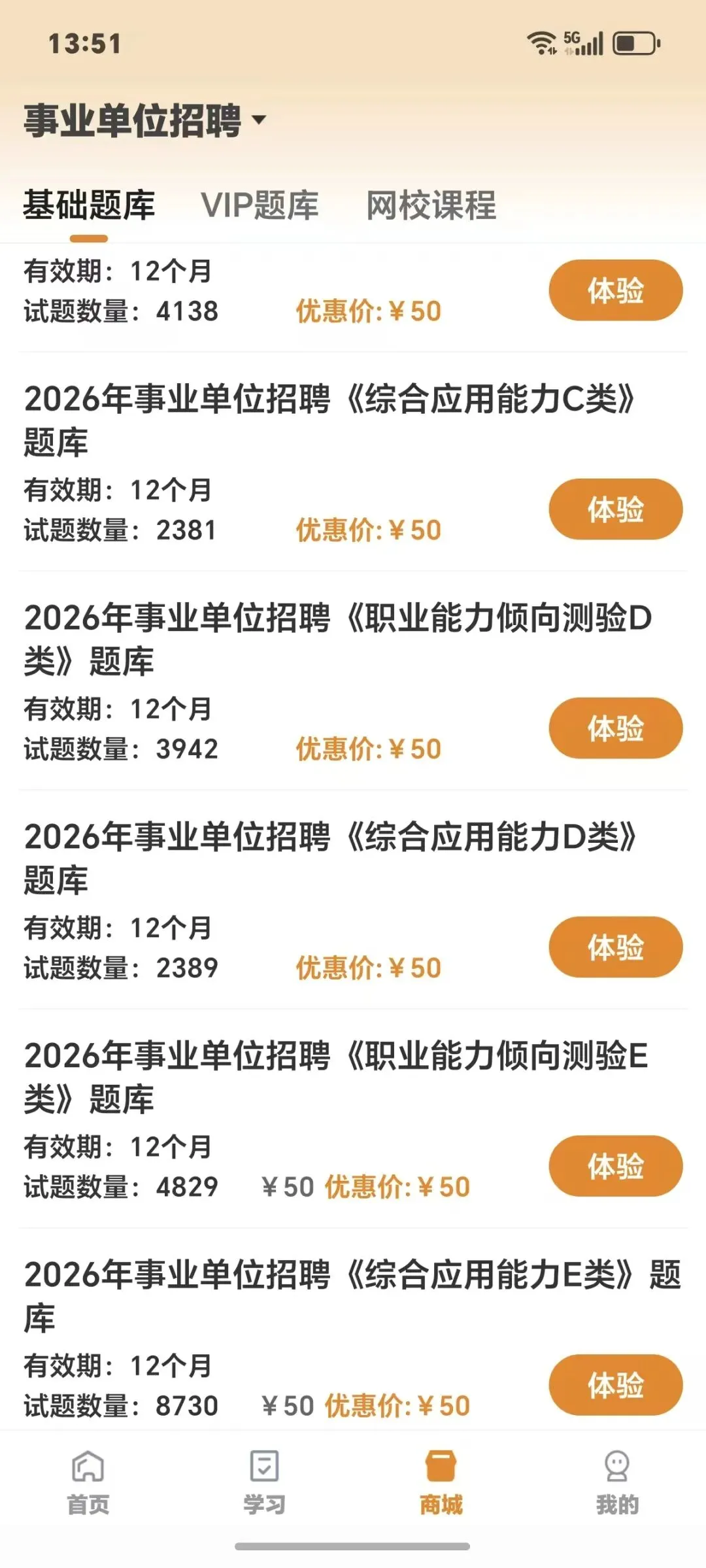The width and height of the screenshot is (706, 1568).
Task: Select the 基础题库 tab
Action: [x=89, y=205]
